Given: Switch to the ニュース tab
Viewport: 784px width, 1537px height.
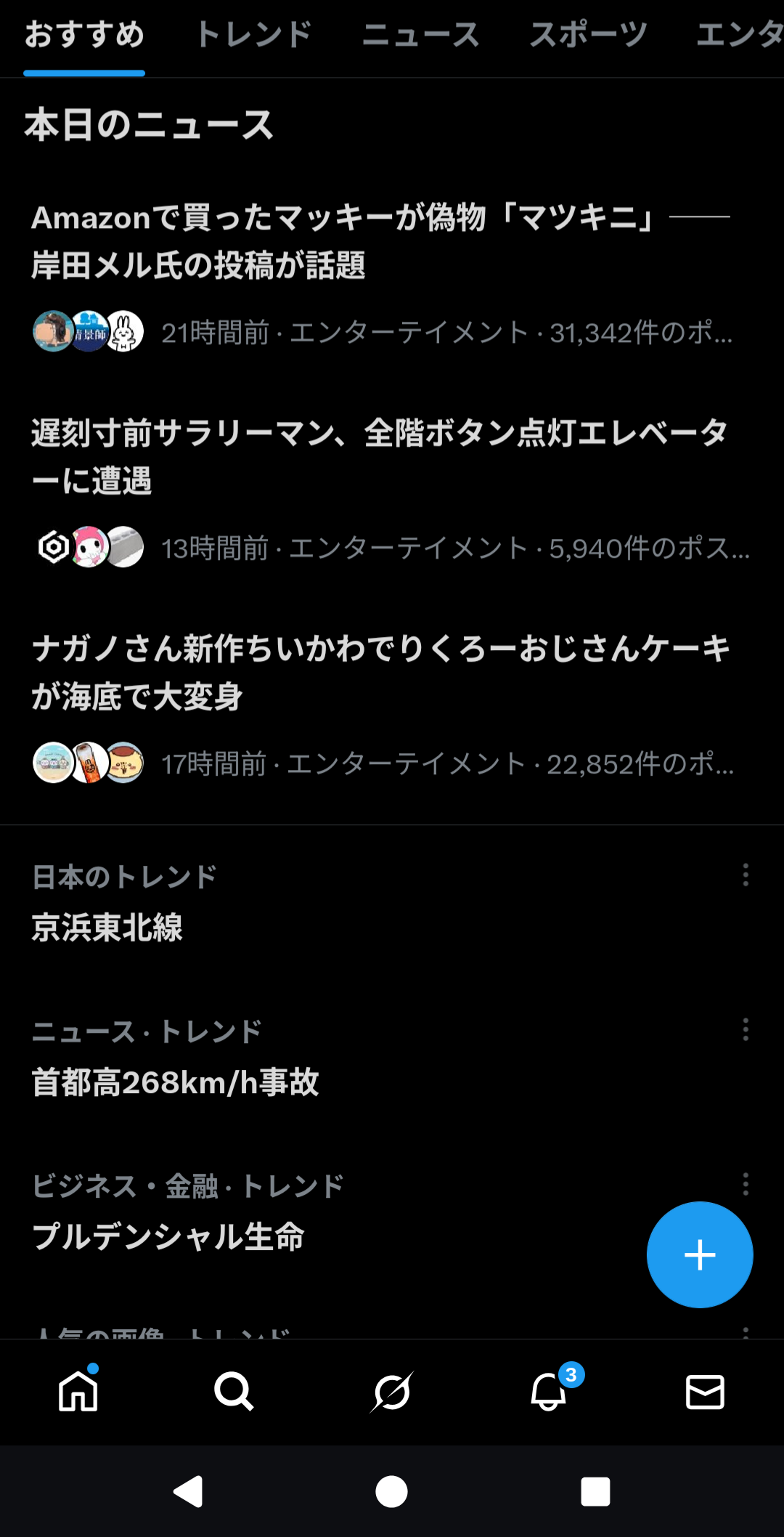Looking at the screenshot, I should point(420,35).
